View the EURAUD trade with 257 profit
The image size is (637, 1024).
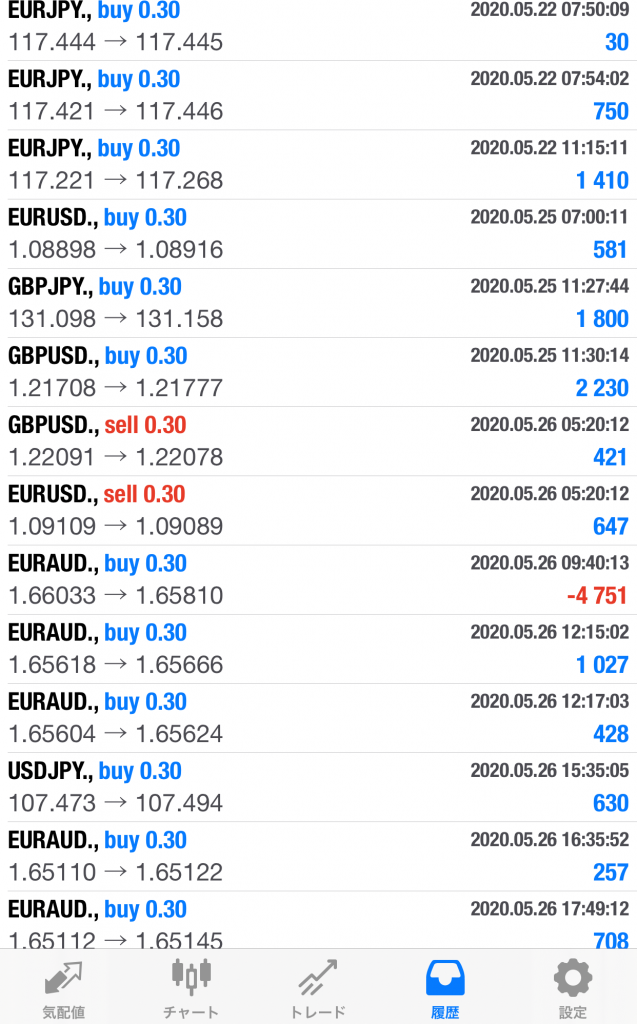pyautogui.click(x=318, y=857)
